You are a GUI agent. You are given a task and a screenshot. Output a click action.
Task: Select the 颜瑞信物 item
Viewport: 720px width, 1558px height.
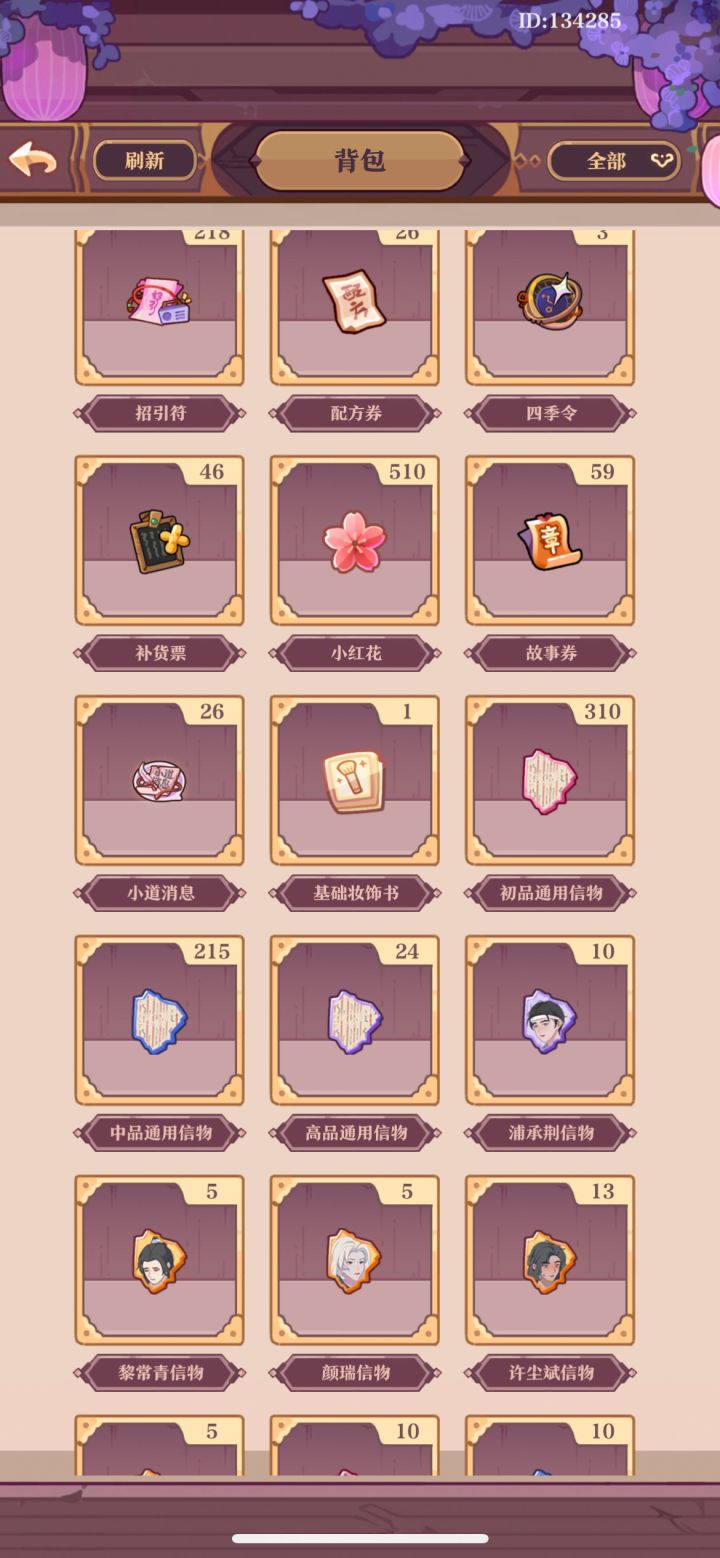tap(355, 1260)
